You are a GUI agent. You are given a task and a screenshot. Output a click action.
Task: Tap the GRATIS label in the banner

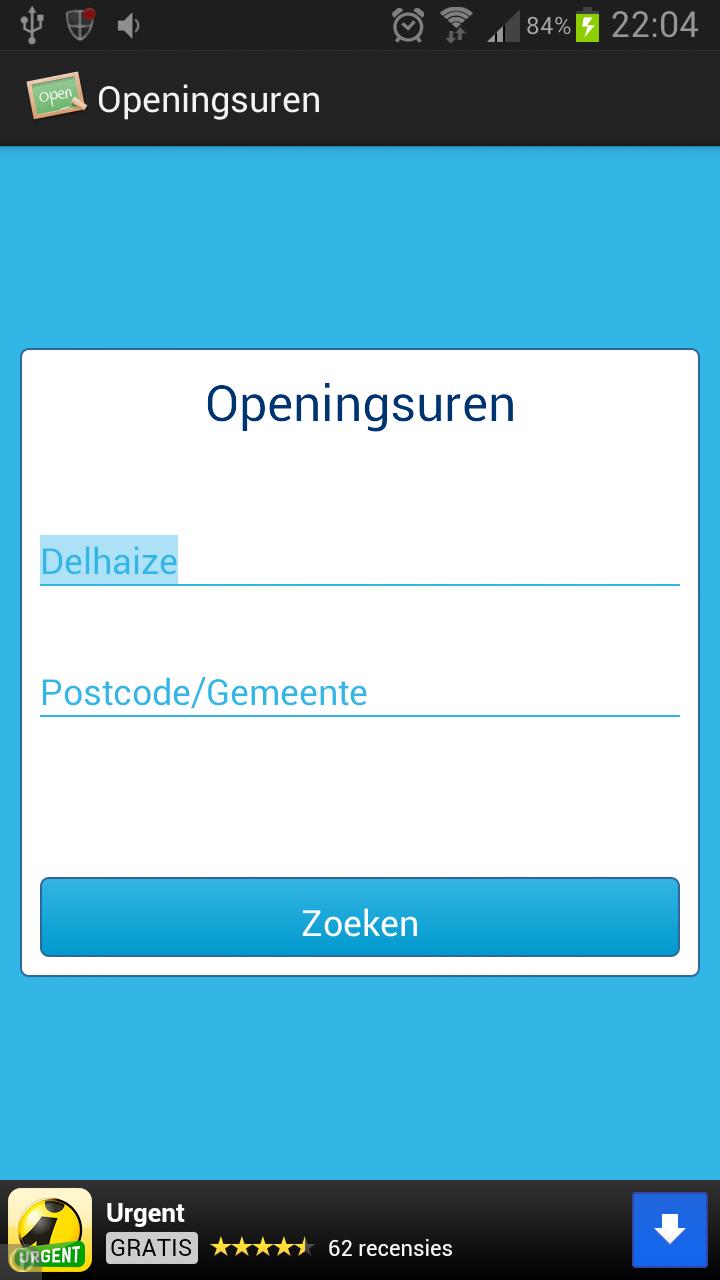coord(151,1248)
